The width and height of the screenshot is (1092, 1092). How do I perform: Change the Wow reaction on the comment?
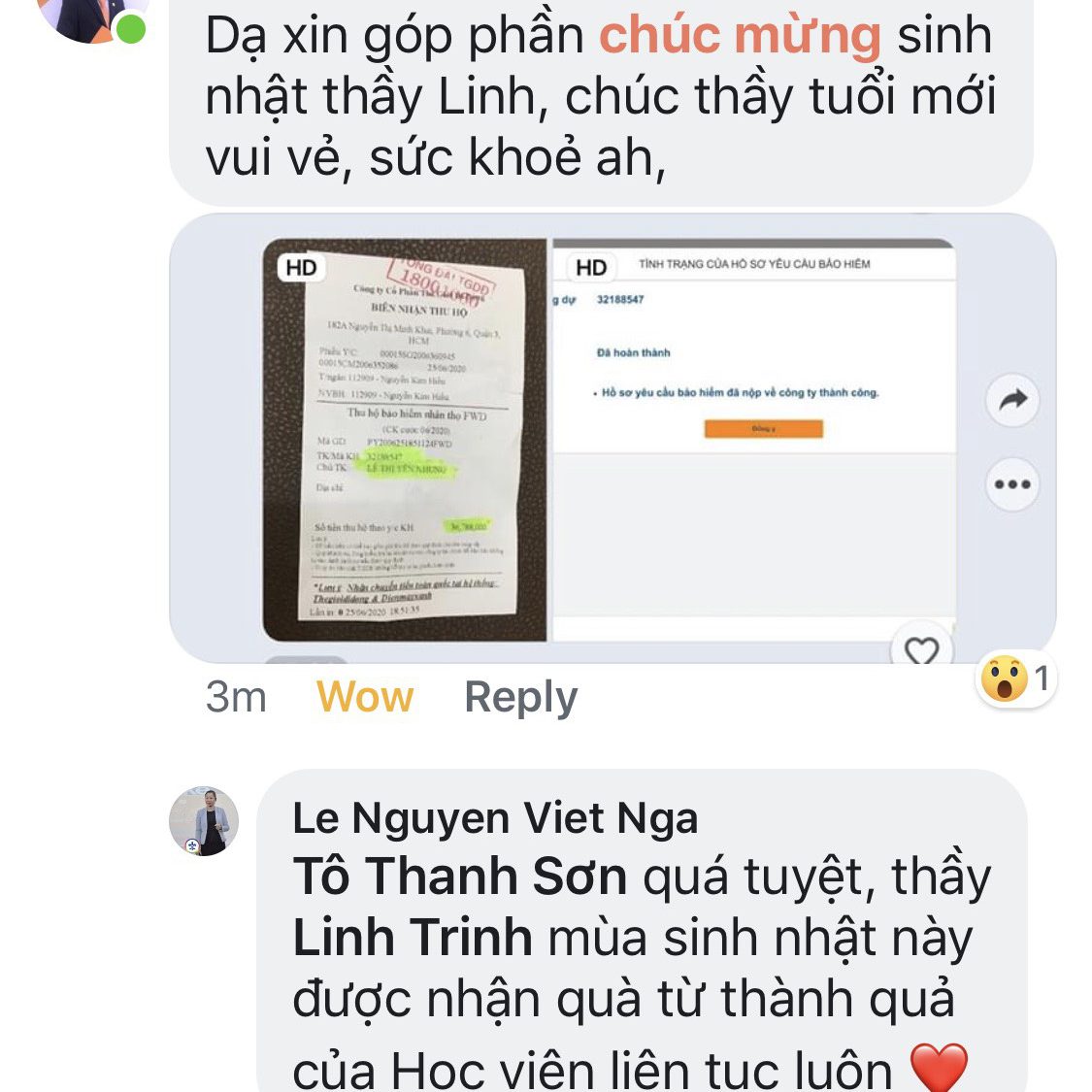tap(365, 697)
